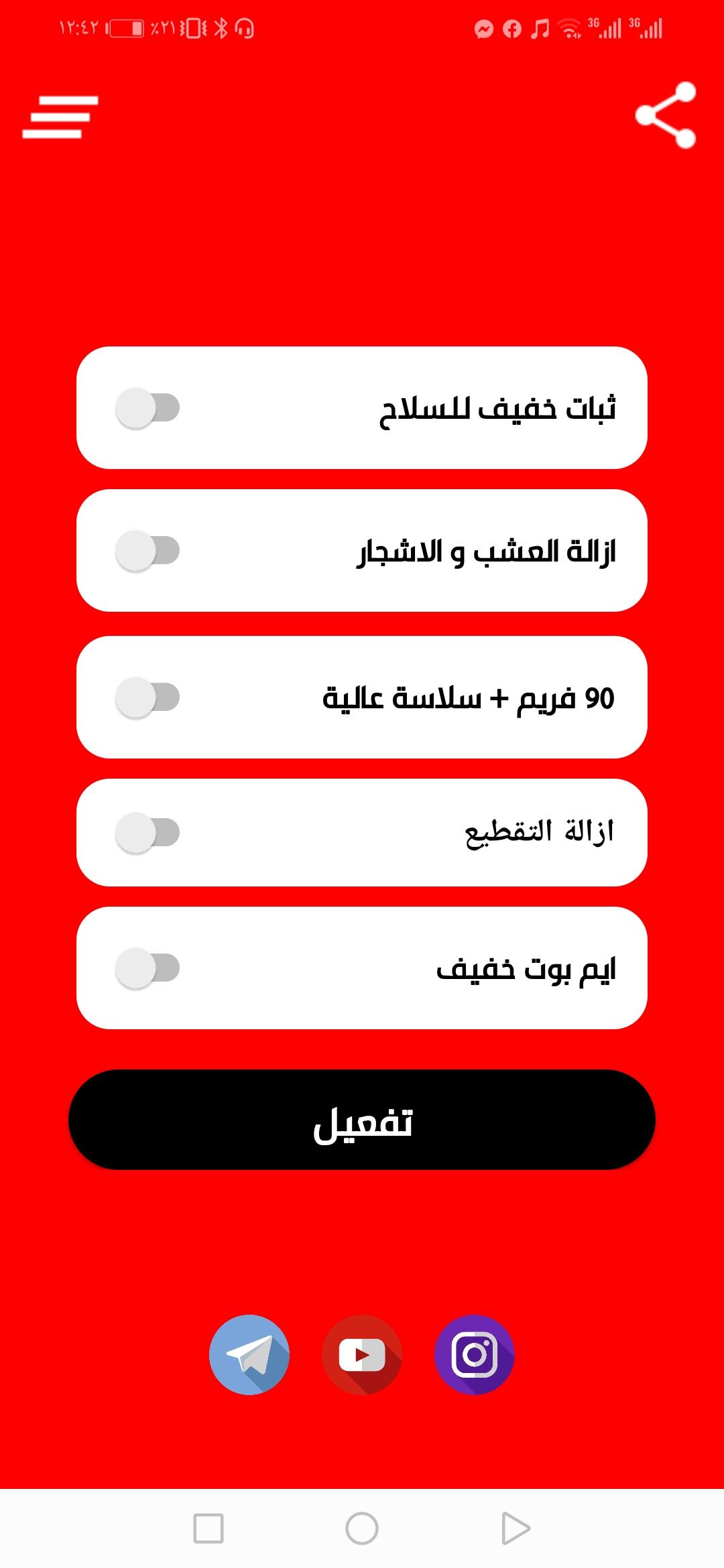
Task: Toggle ازالة العشب و الاشجار on
Action: coord(147,551)
